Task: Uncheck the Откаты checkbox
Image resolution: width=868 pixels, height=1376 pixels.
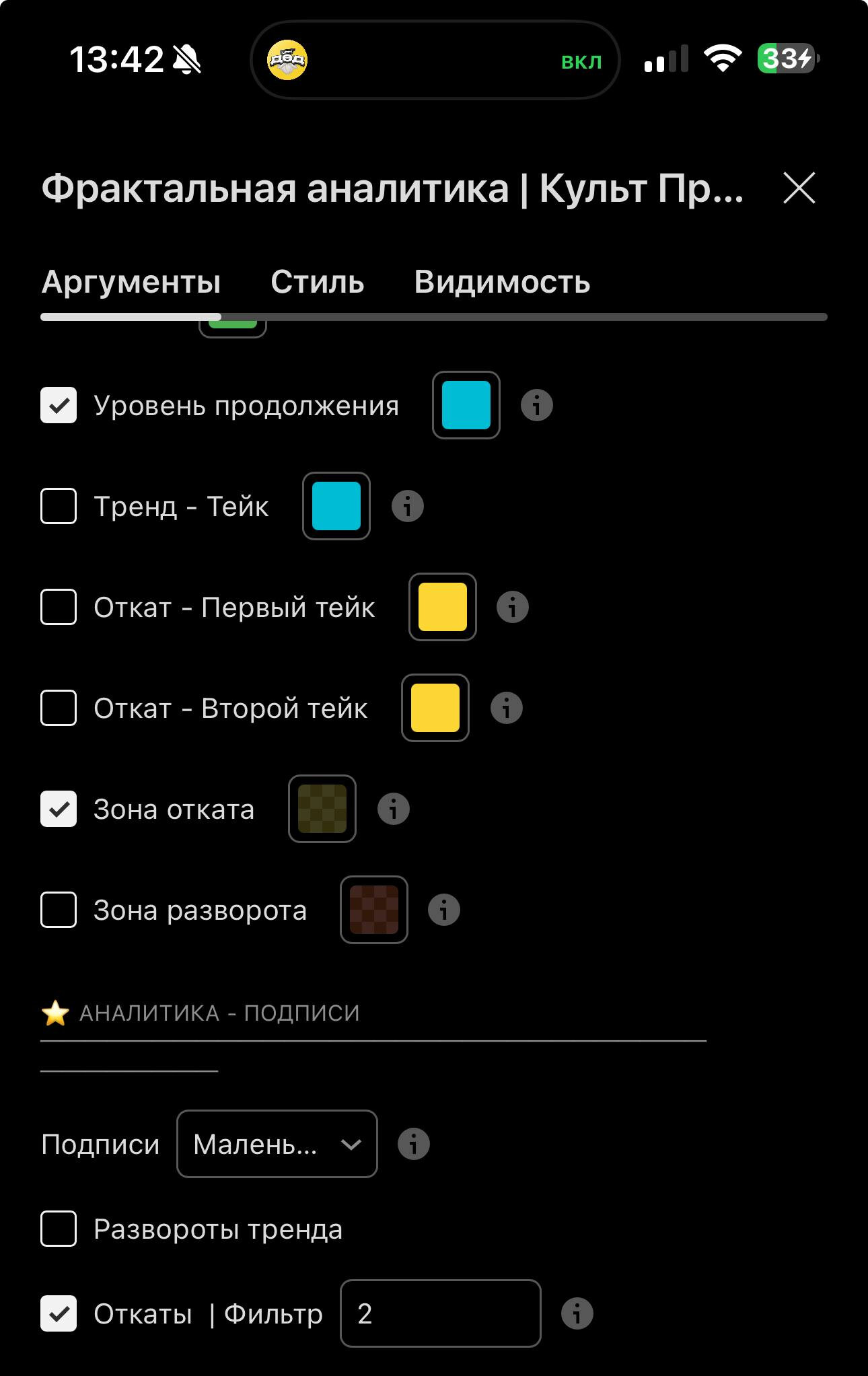Action: (x=59, y=1313)
